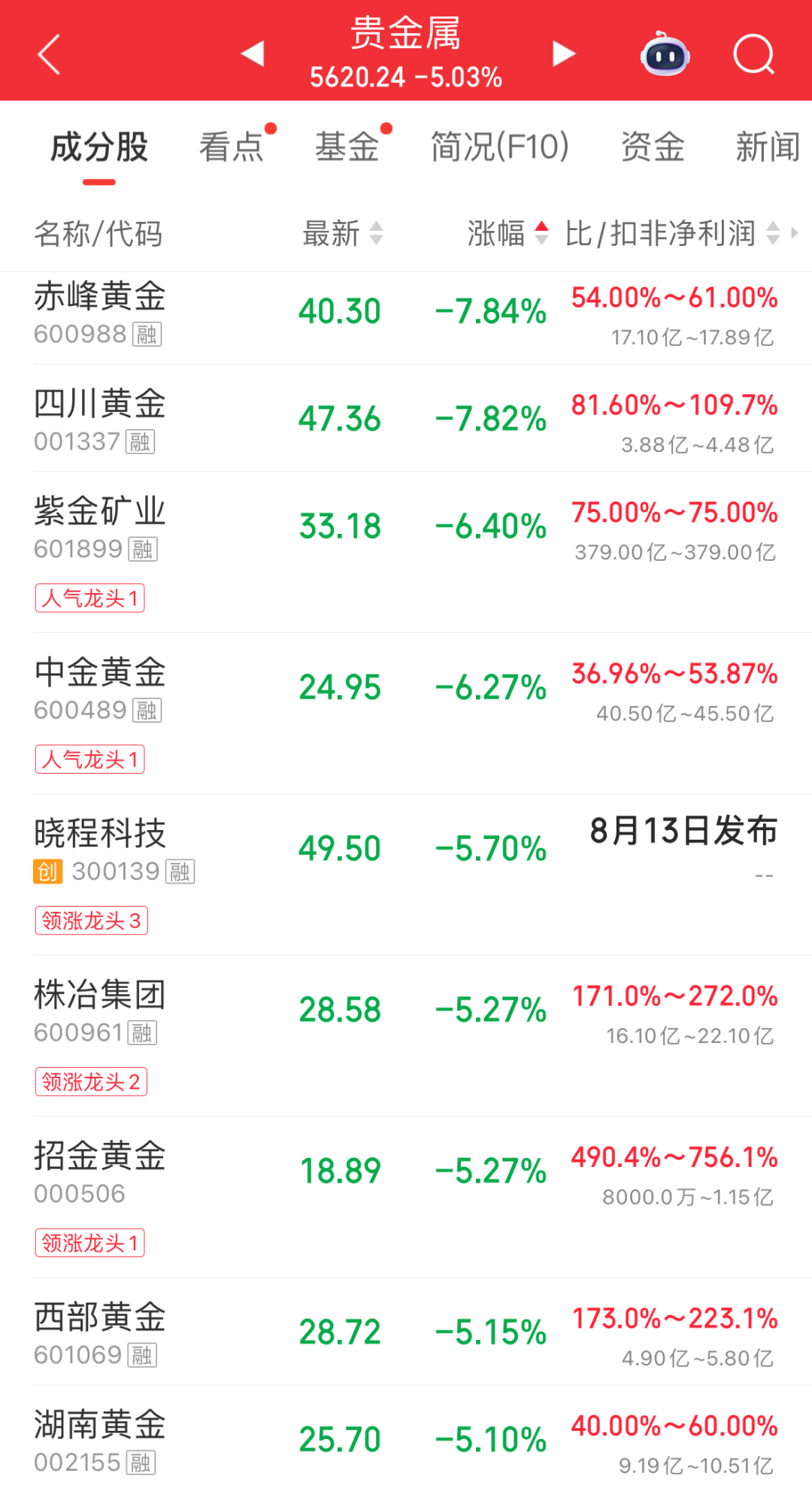The image size is (812, 1488).
Task: Go back using the top-left arrow
Action: (x=49, y=54)
